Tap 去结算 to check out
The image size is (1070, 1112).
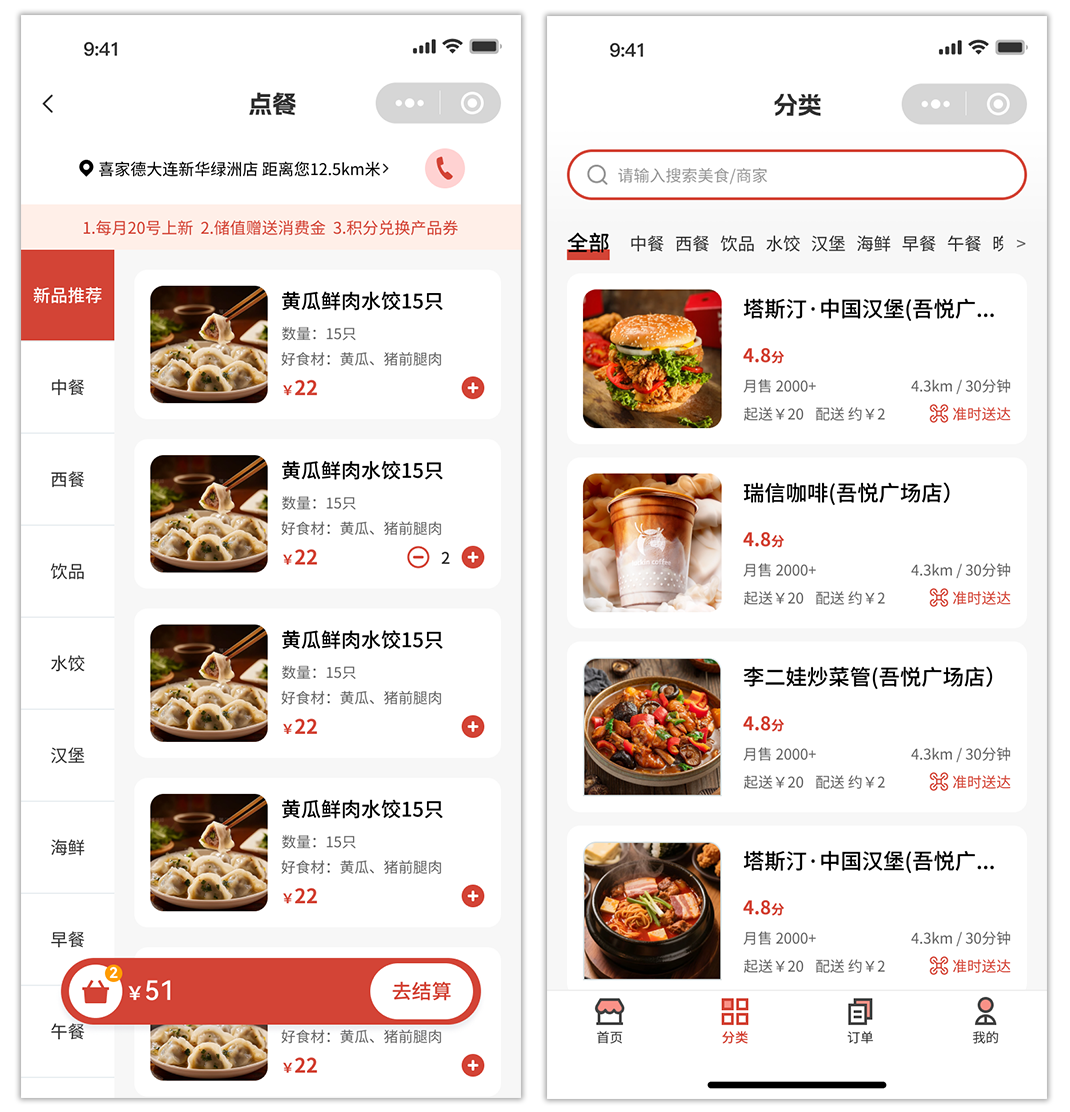coord(421,991)
